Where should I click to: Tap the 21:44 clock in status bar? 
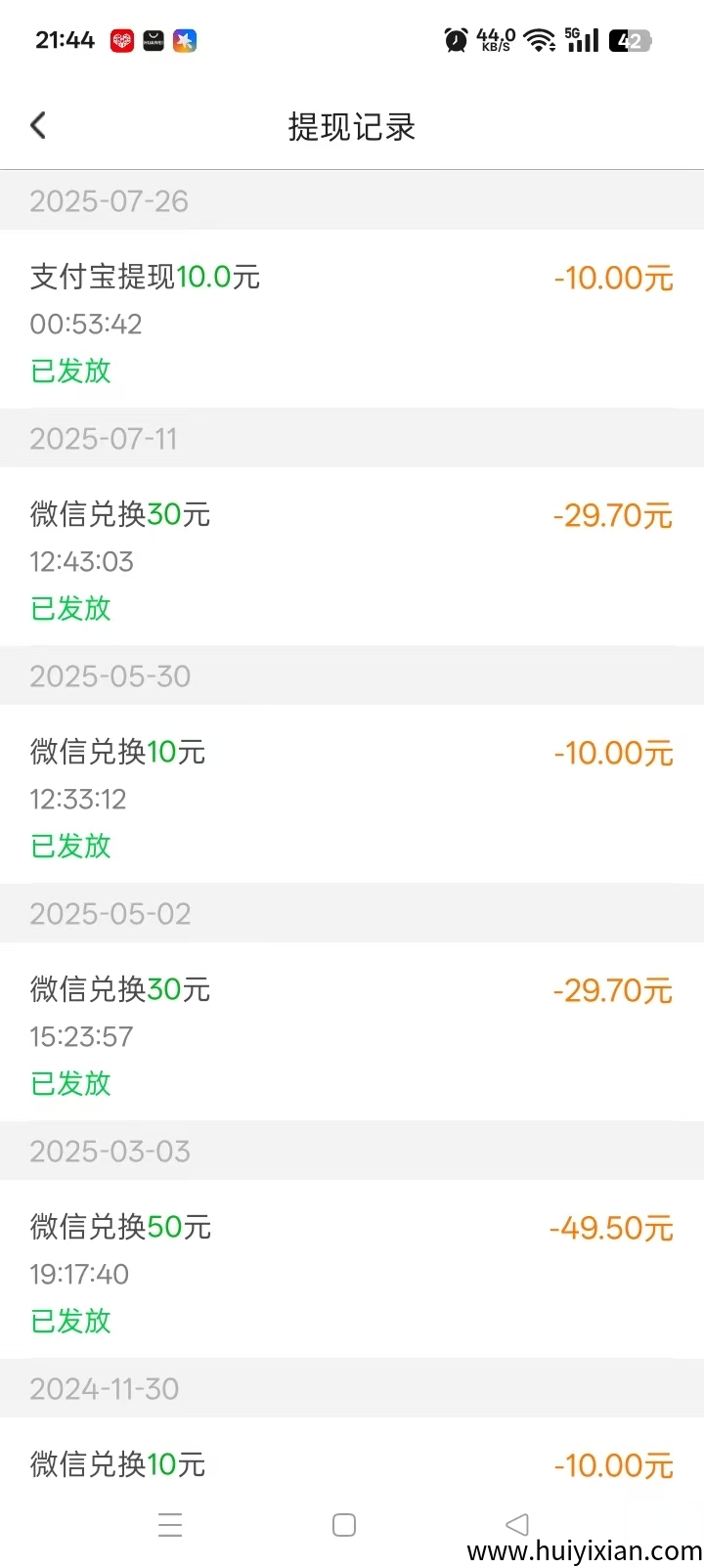(x=64, y=40)
